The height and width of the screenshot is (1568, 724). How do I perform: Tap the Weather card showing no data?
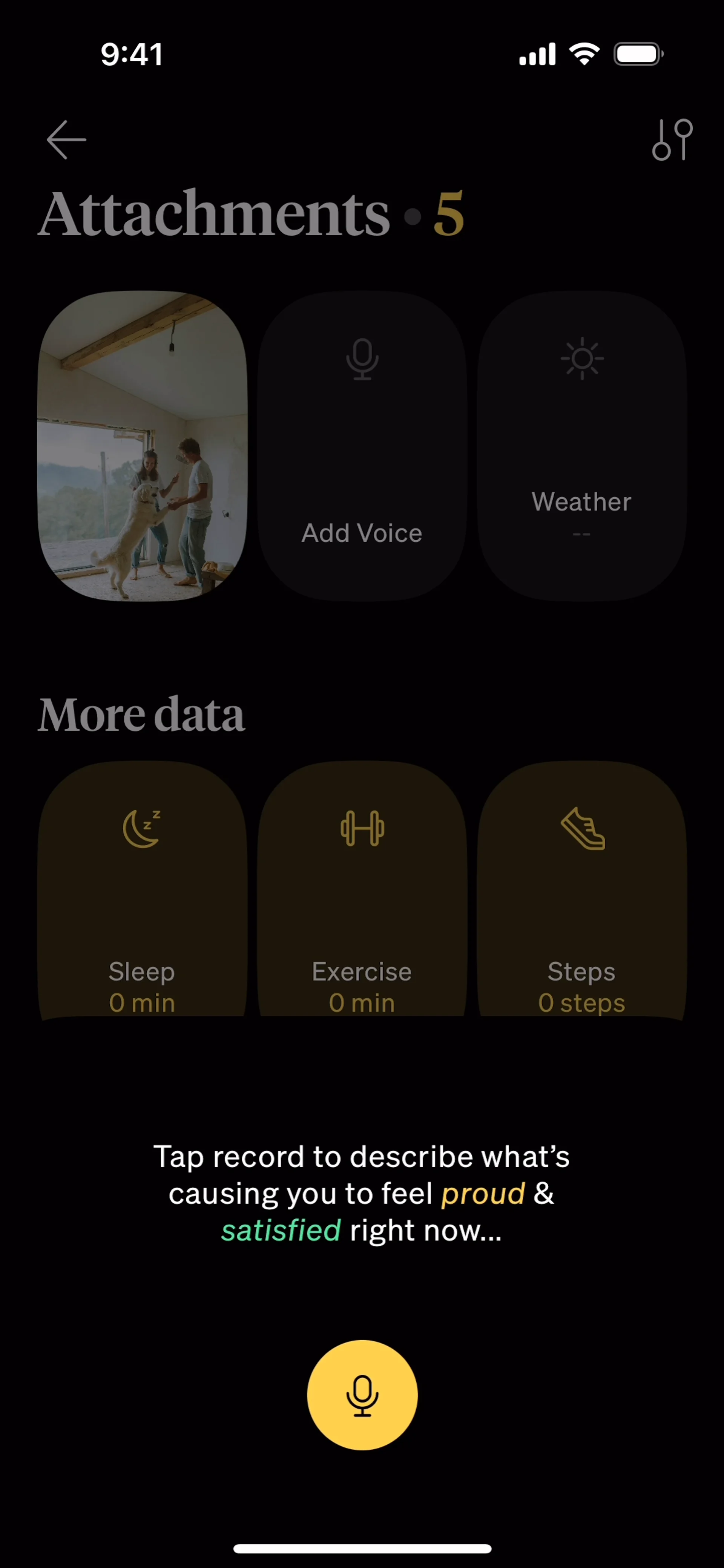(x=581, y=444)
